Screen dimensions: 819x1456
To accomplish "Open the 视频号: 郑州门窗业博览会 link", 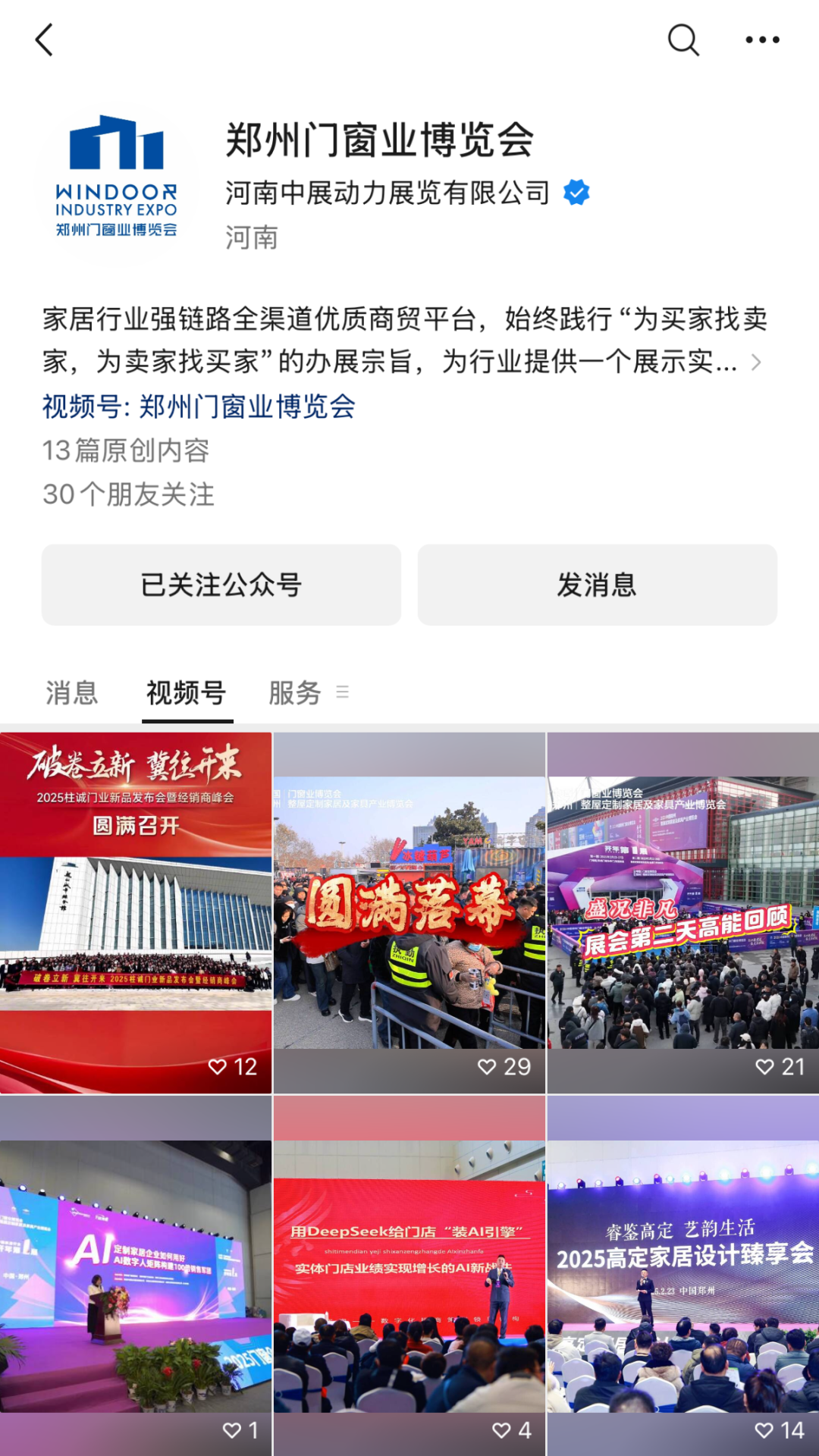I will click(x=199, y=406).
